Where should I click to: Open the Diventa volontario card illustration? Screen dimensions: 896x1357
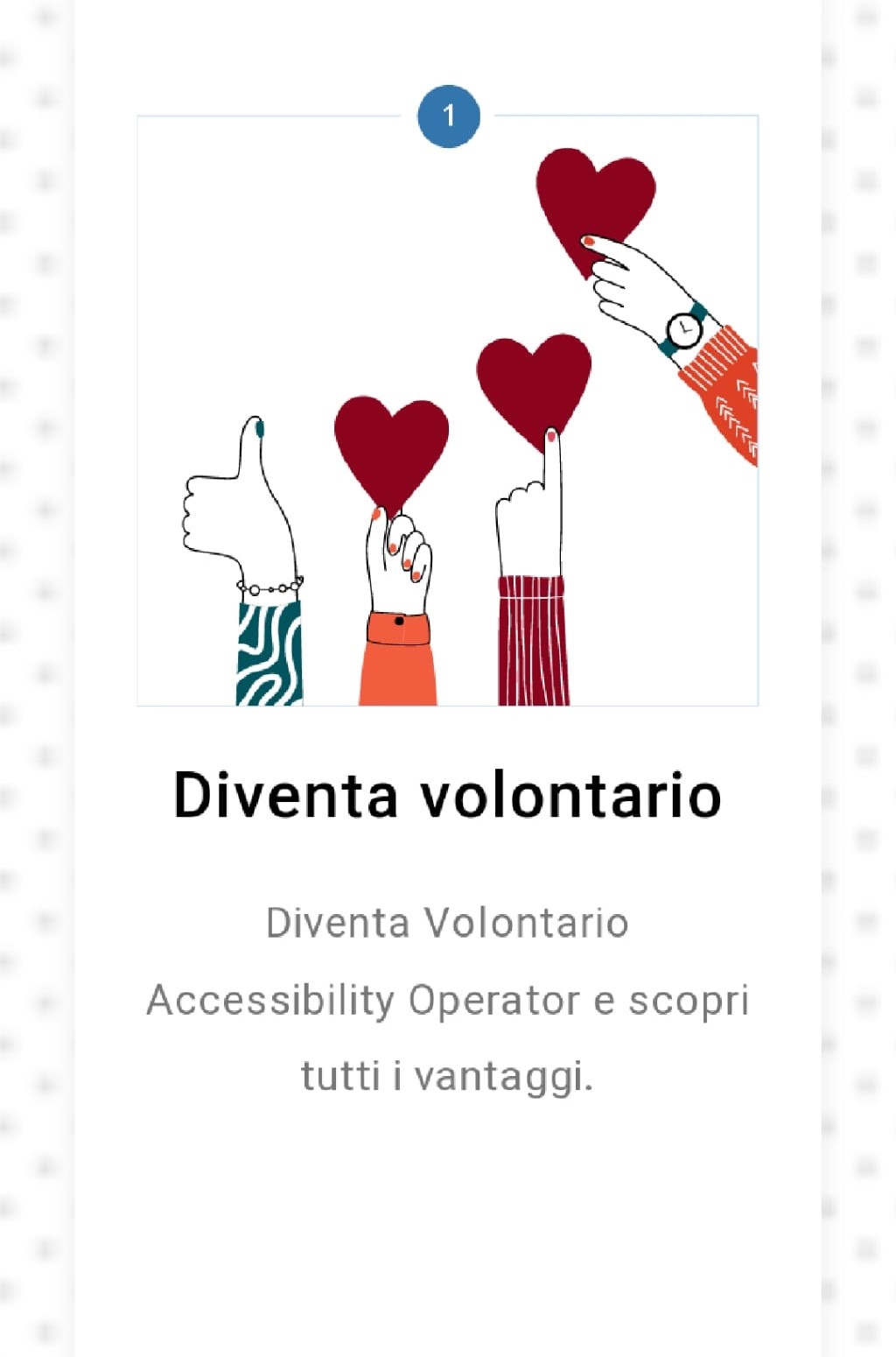(x=447, y=411)
